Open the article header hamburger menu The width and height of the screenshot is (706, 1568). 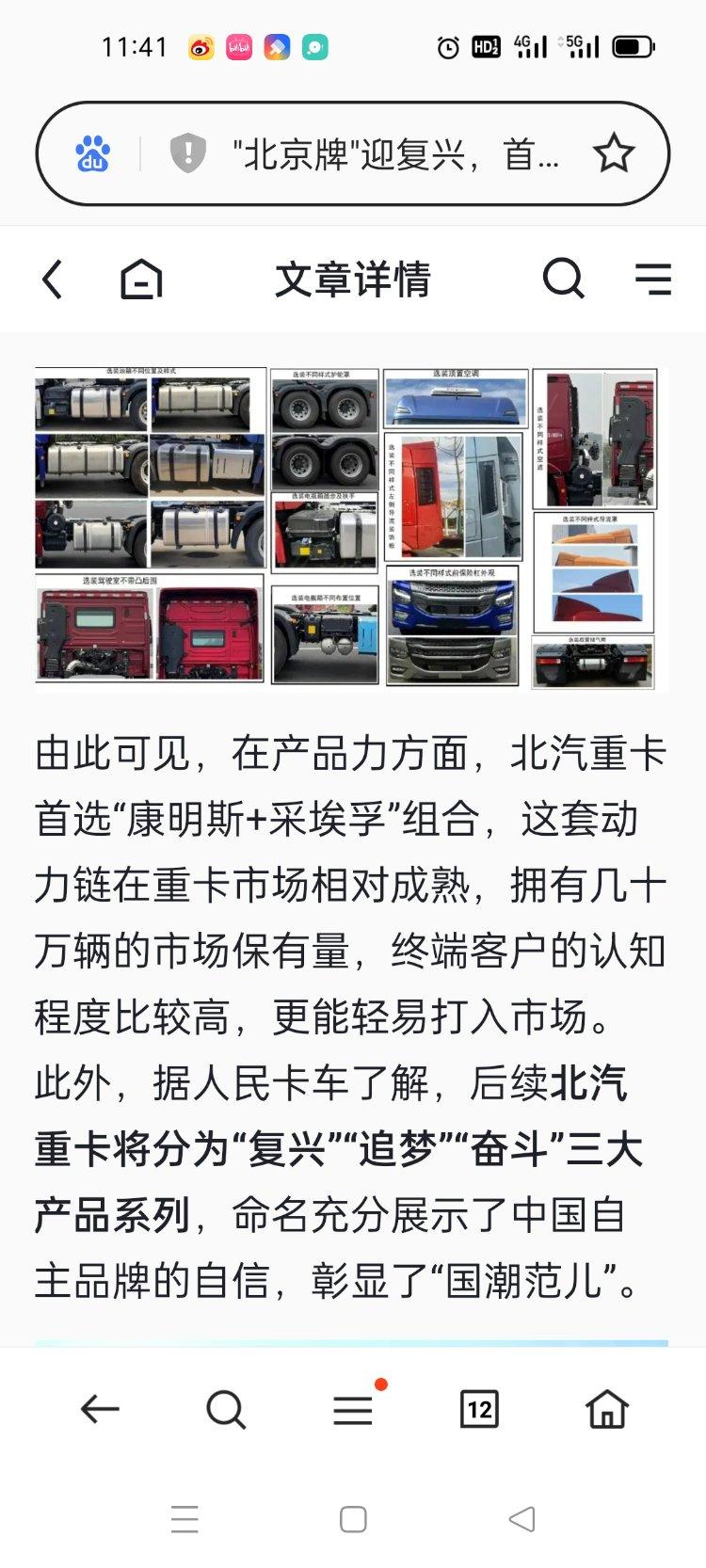click(x=652, y=280)
